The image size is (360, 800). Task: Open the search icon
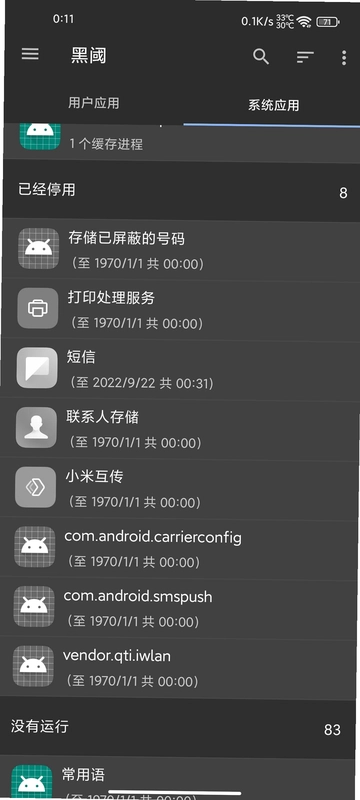click(x=261, y=57)
